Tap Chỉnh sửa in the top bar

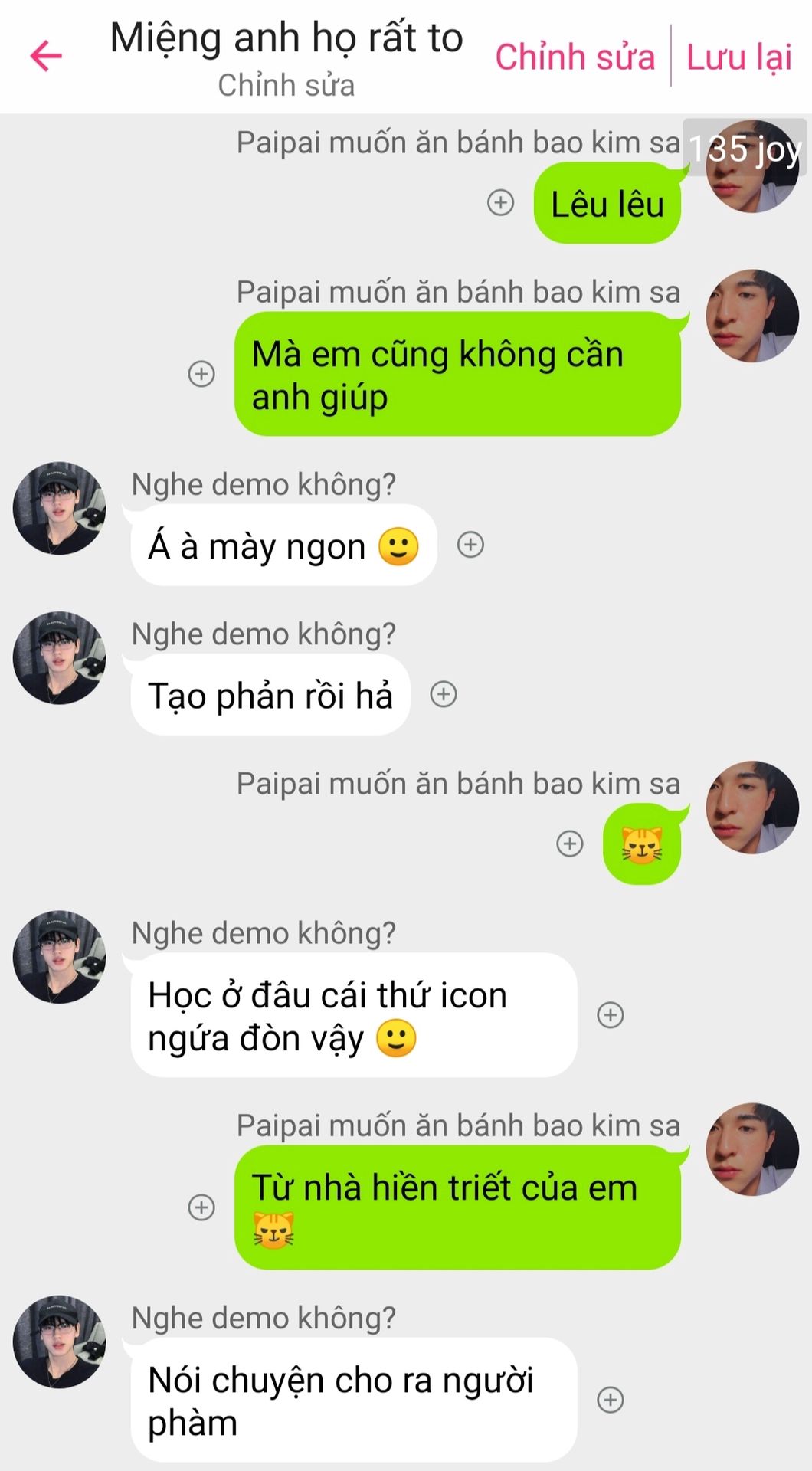tap(575, 57)
